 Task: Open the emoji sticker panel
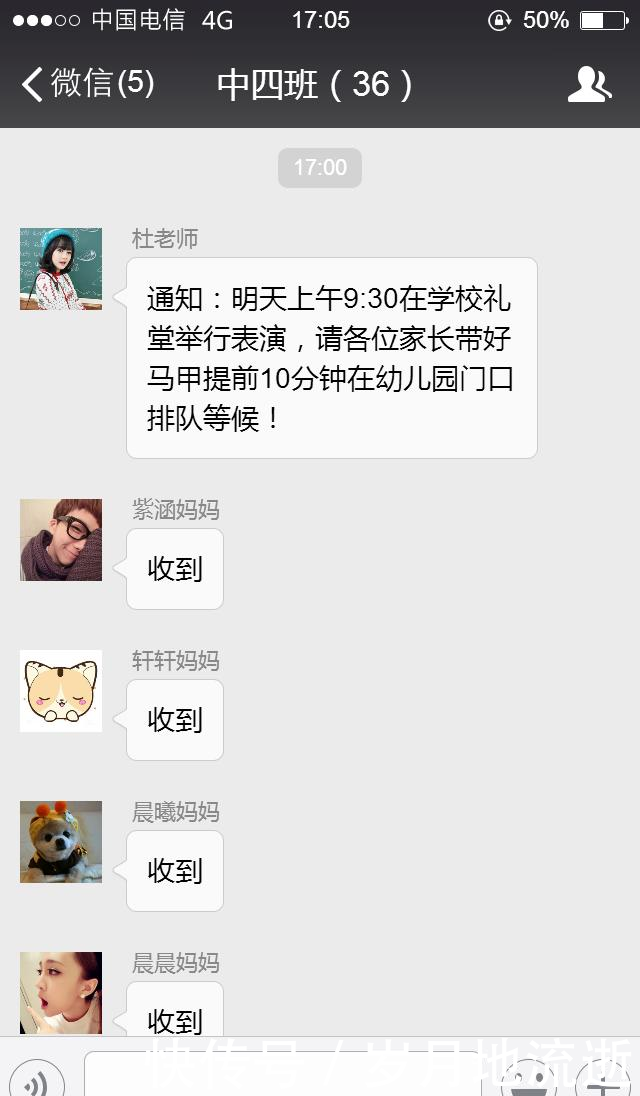[529, 1080]
